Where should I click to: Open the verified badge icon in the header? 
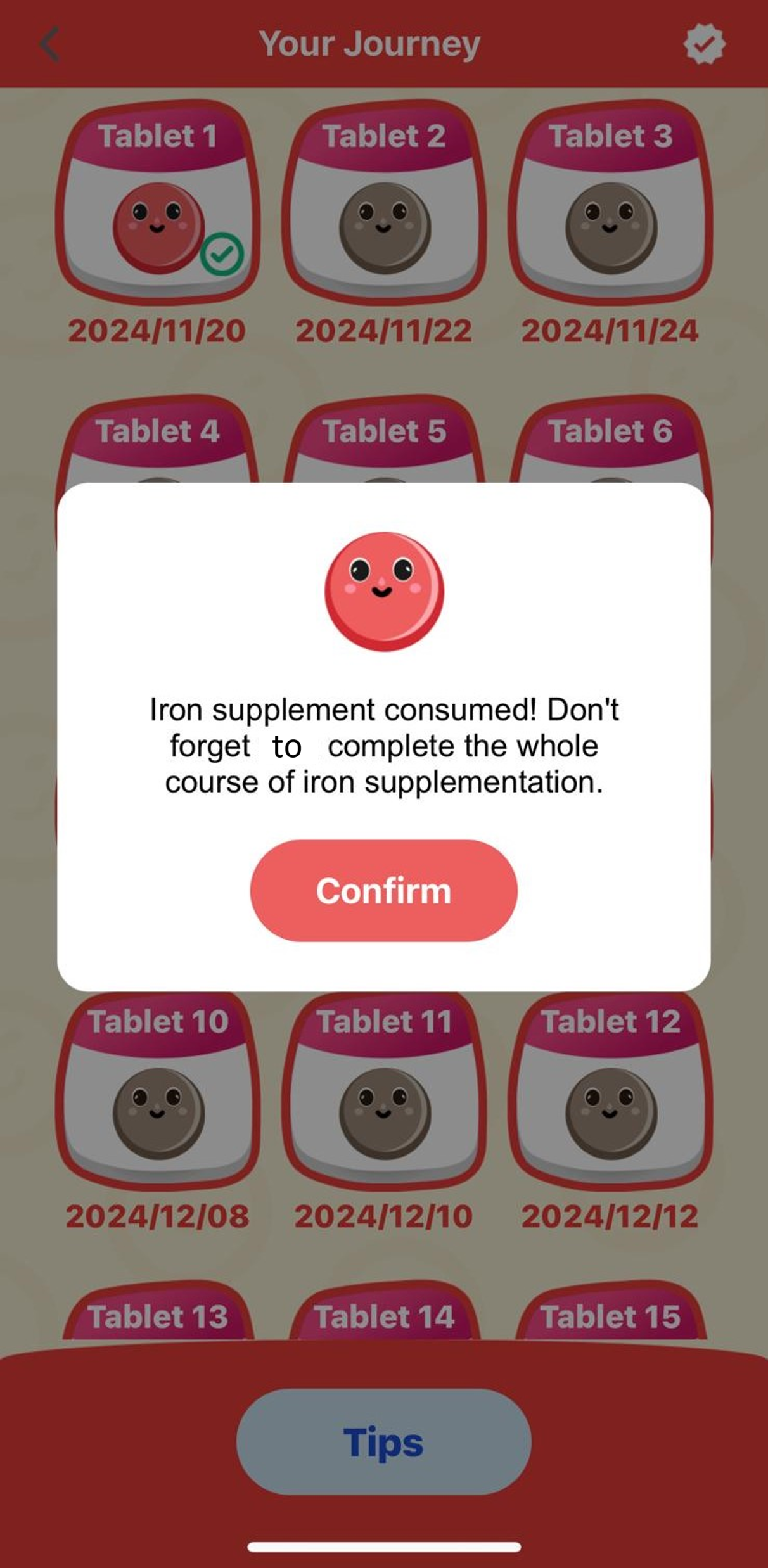pyautogui.click(x=704, y=44)
